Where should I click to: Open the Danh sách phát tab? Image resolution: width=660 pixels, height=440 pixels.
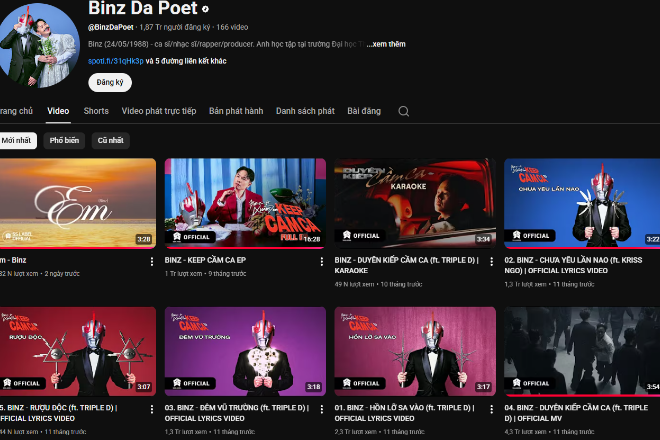pos(305,111)
